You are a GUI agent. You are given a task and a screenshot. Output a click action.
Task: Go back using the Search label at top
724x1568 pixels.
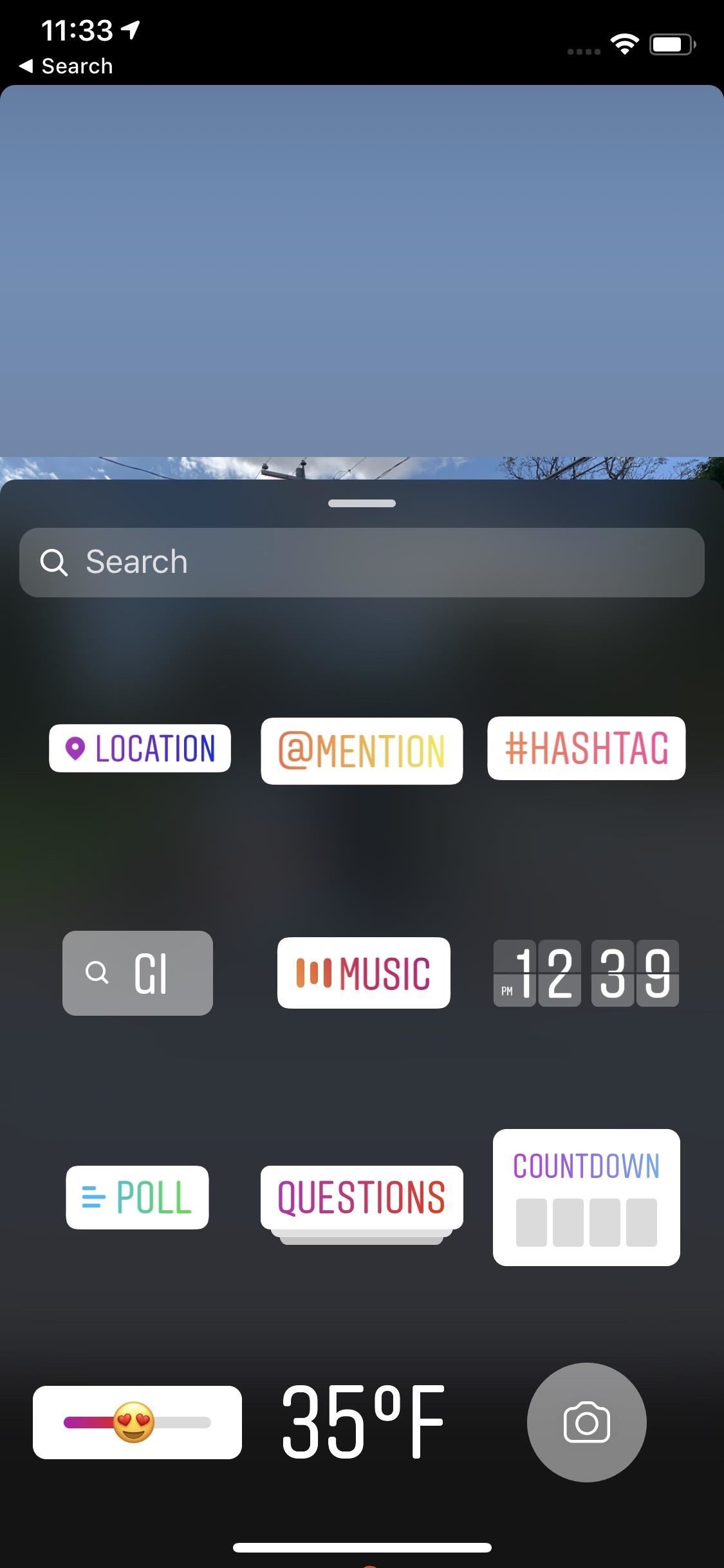pos(66,65)
